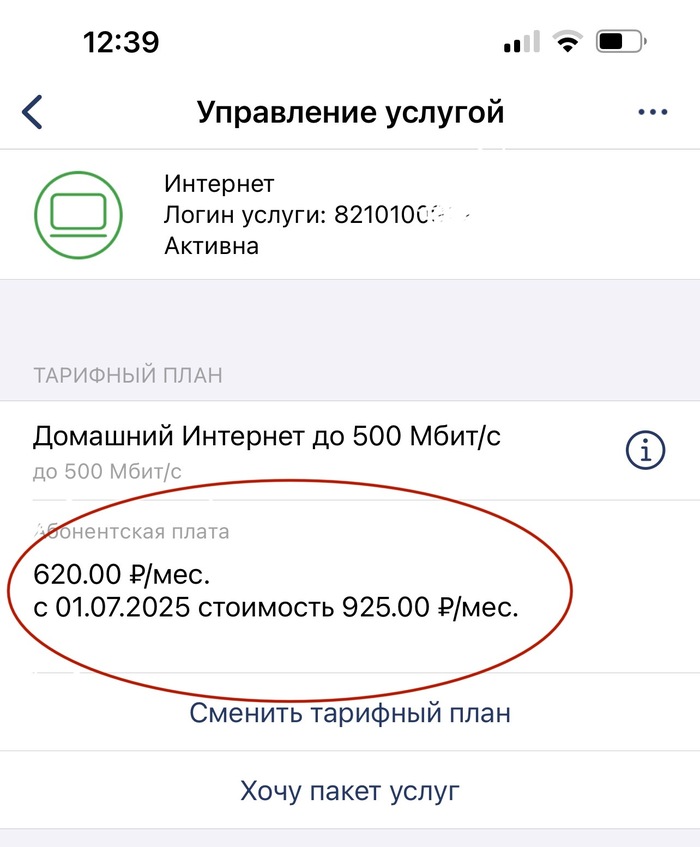Tap Сменить тарифный план
The height and width of the screenshot is (847, 700).
[350, 713]
